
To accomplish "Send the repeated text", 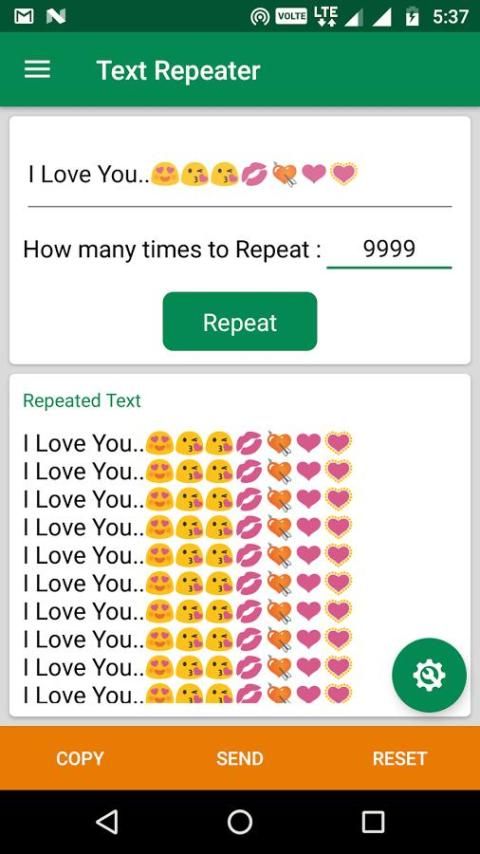I will pos(240,758).
